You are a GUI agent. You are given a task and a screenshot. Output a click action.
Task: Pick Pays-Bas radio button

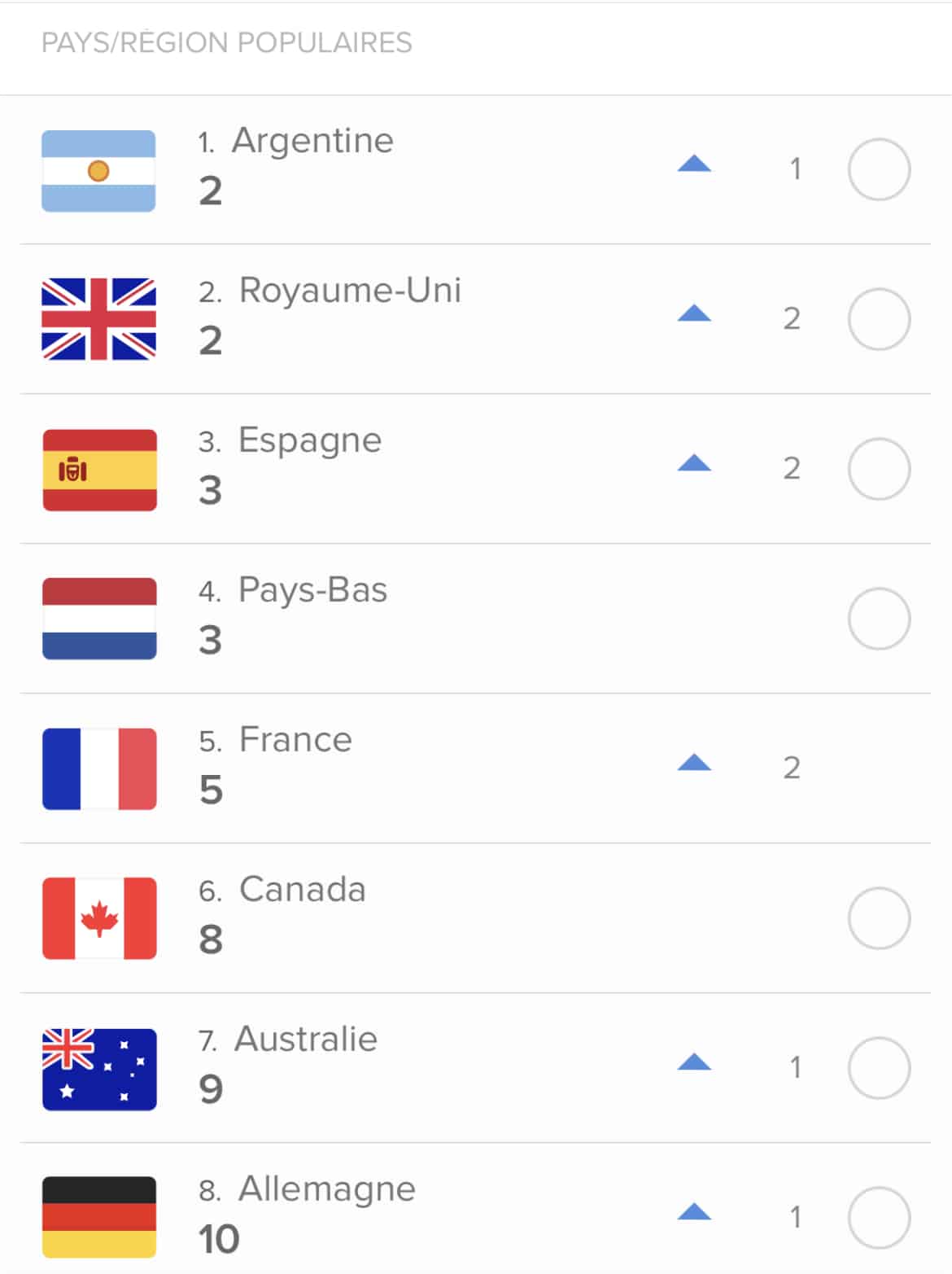[x=879, y=619]
